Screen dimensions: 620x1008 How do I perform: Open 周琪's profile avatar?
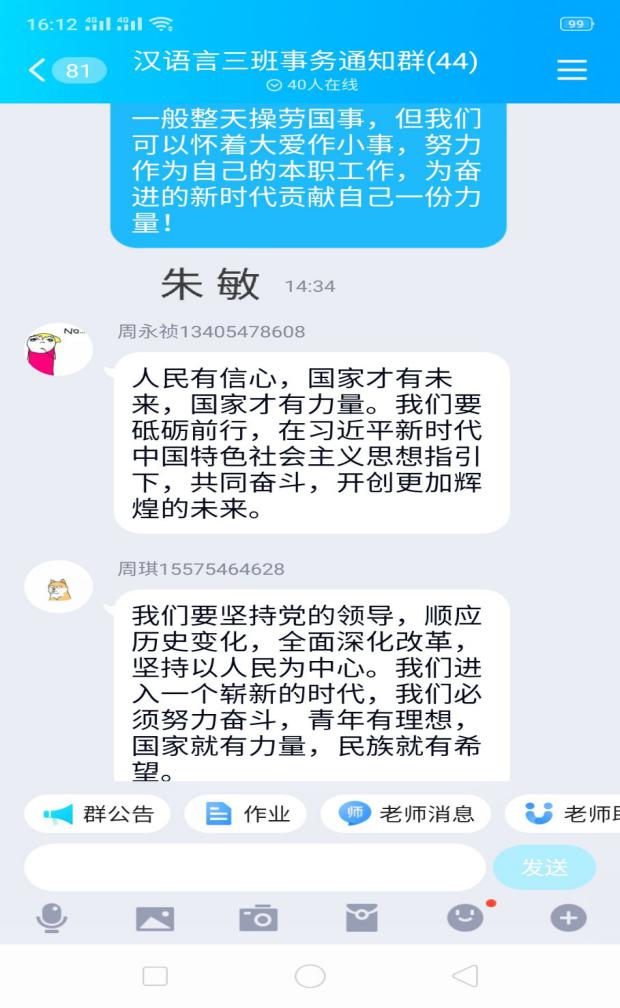(x=58, y=588)
